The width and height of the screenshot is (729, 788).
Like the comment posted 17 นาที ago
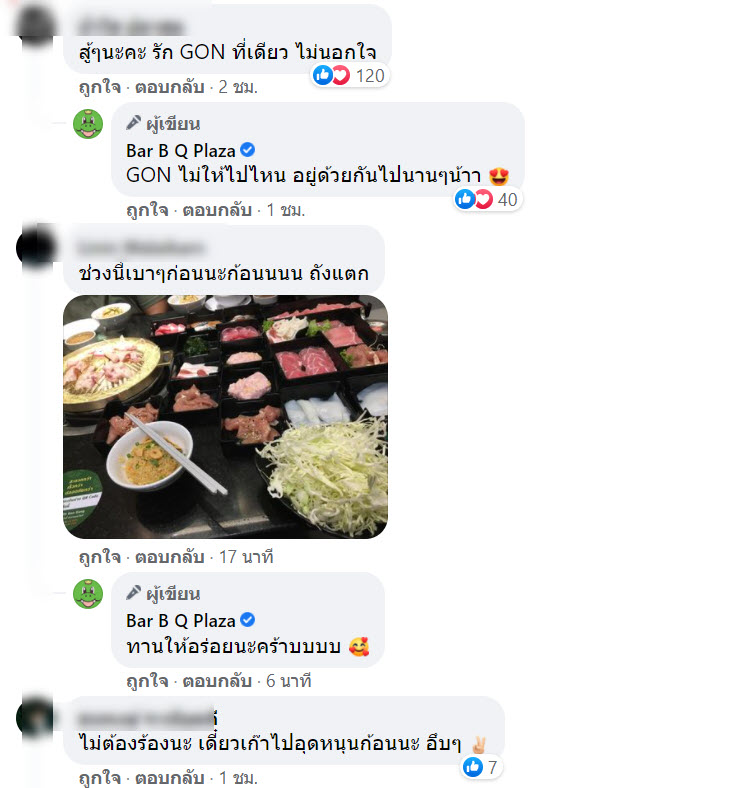[x=97, y=556]
